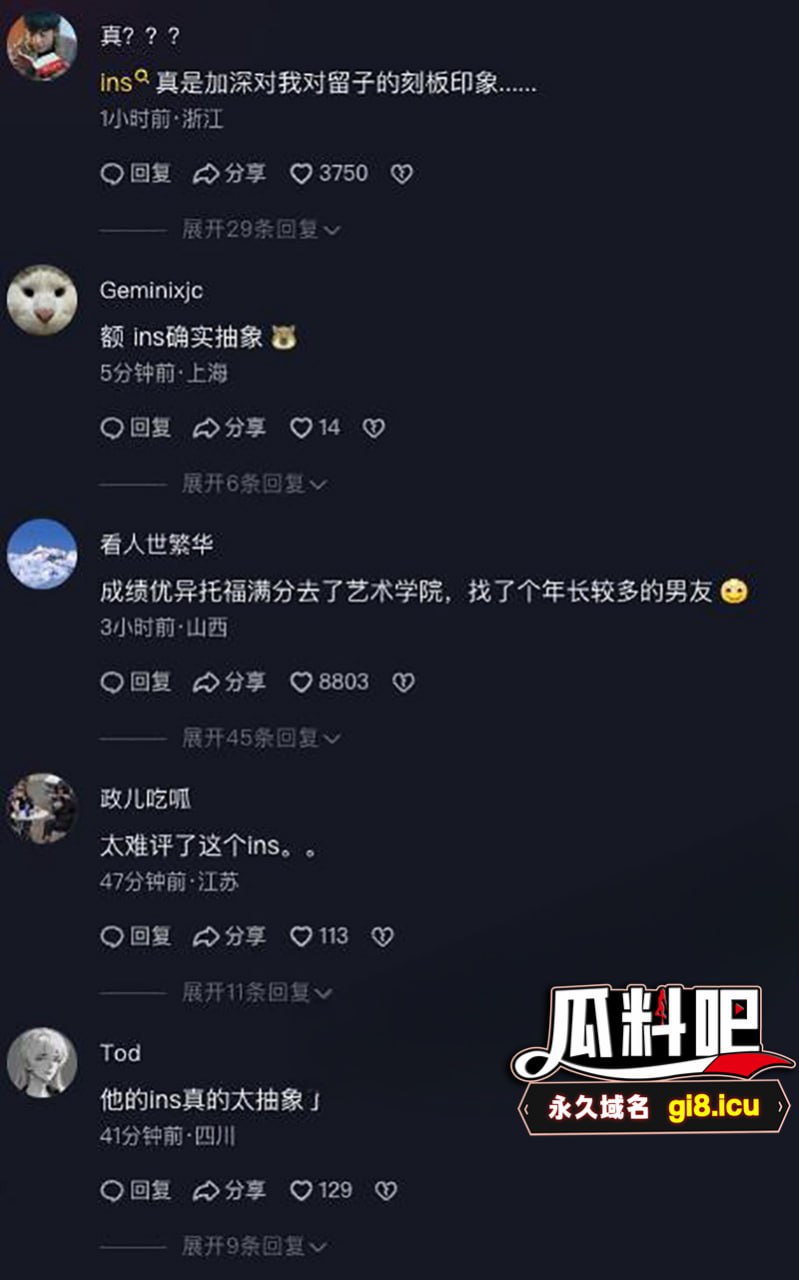Viewport: 799px width, 1280px height.
Task: Expand the 29 replies thread
Action: [260, 229]
